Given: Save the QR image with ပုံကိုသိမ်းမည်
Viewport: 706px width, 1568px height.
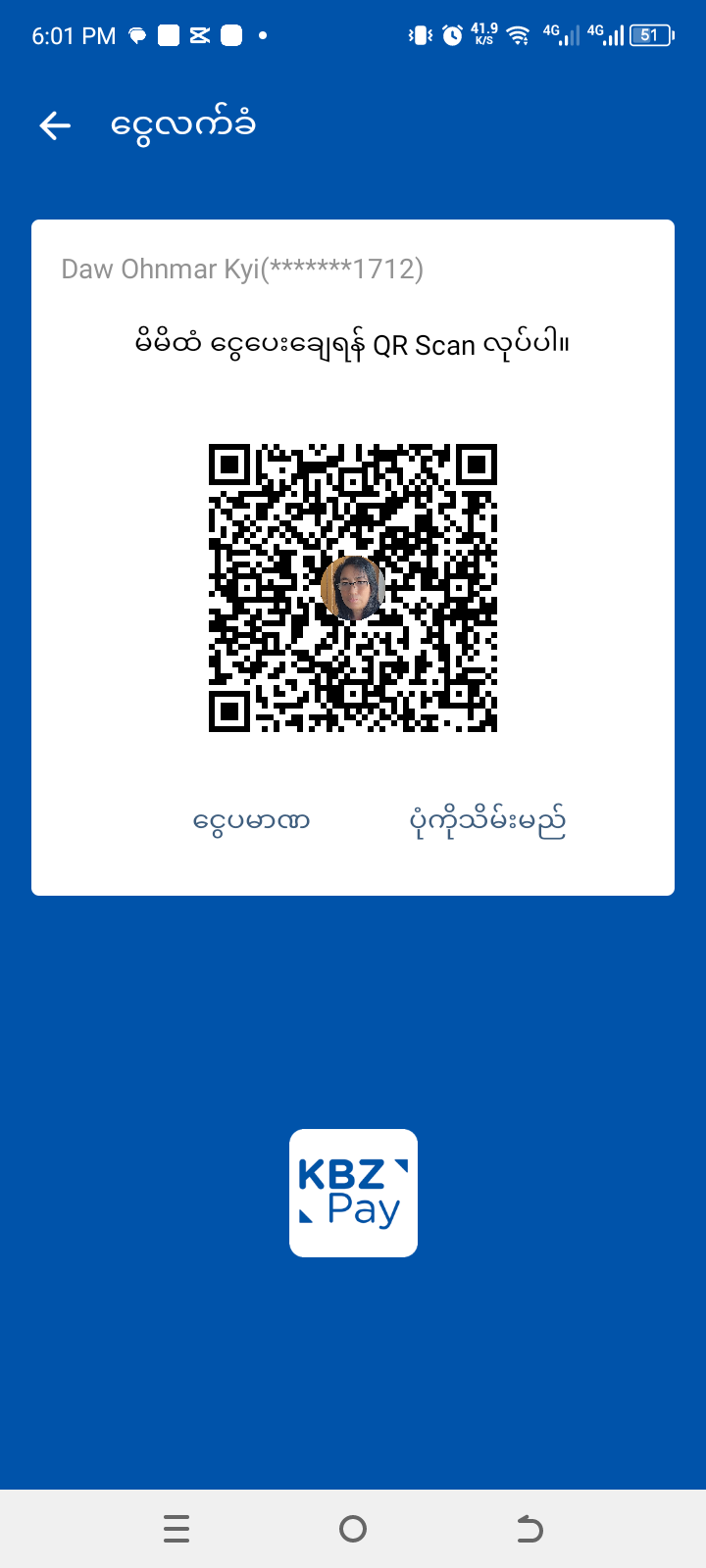Looking at the screenshot, I should [487, 822].
